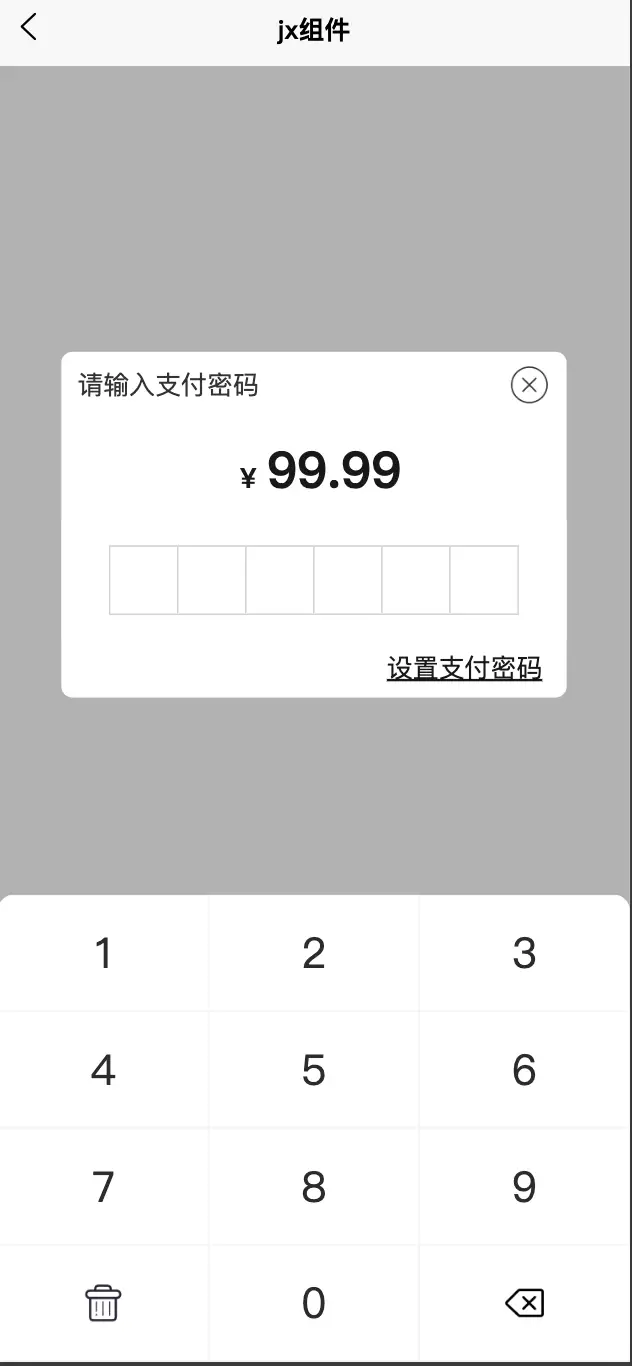Enter digit 0 on the keypad
Image resolution: width=632 pixels, height=1366 pixels.
click(314, 1303)
